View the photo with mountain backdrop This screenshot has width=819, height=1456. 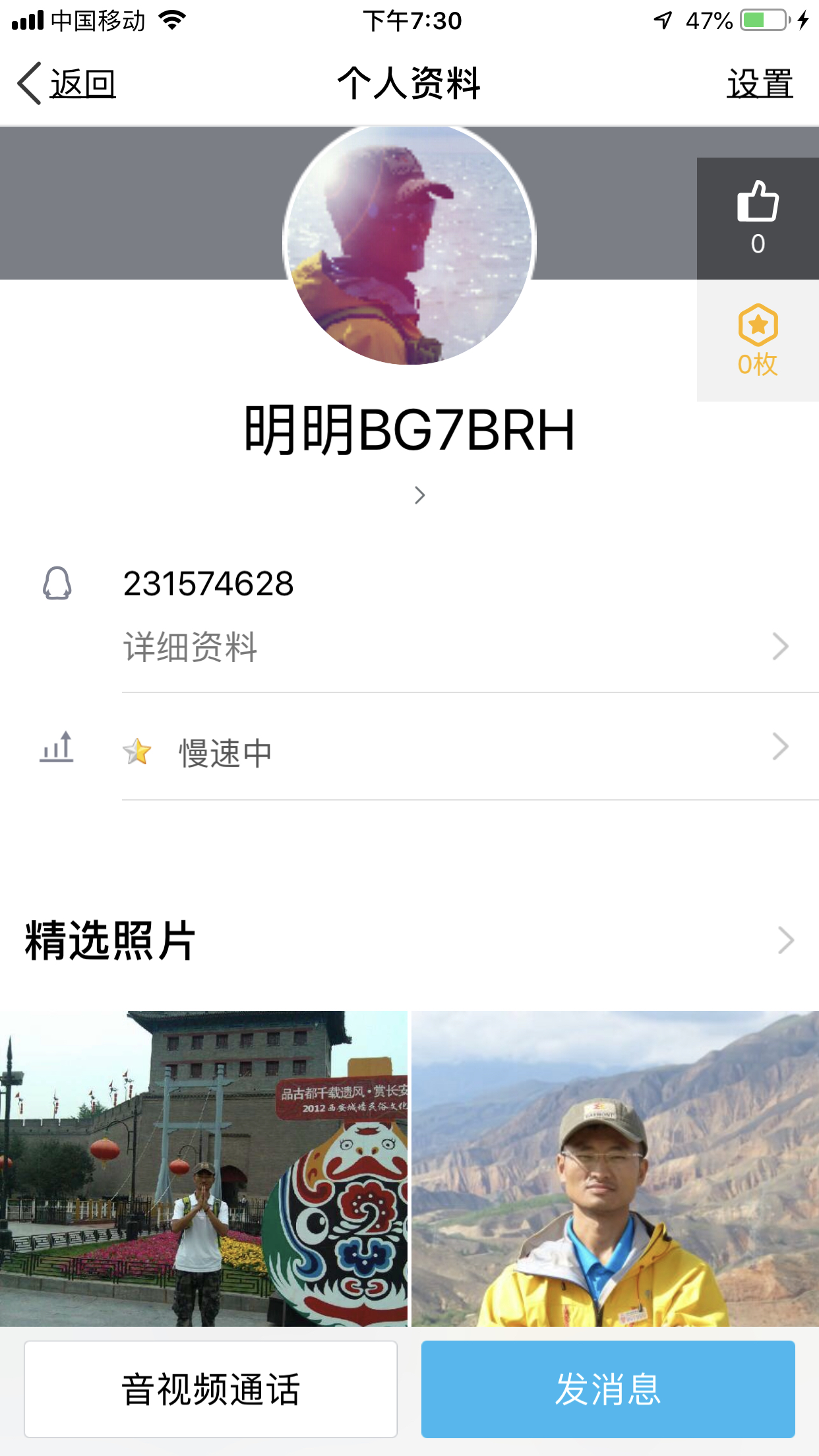point(615,1168)
